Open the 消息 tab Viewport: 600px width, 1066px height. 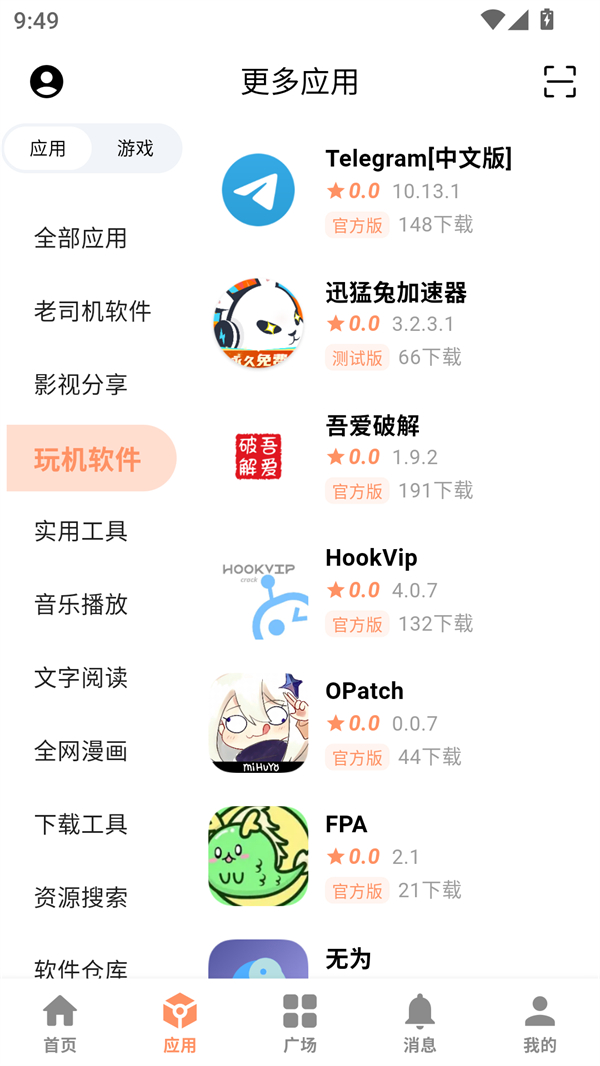(x=420, y=1023)
